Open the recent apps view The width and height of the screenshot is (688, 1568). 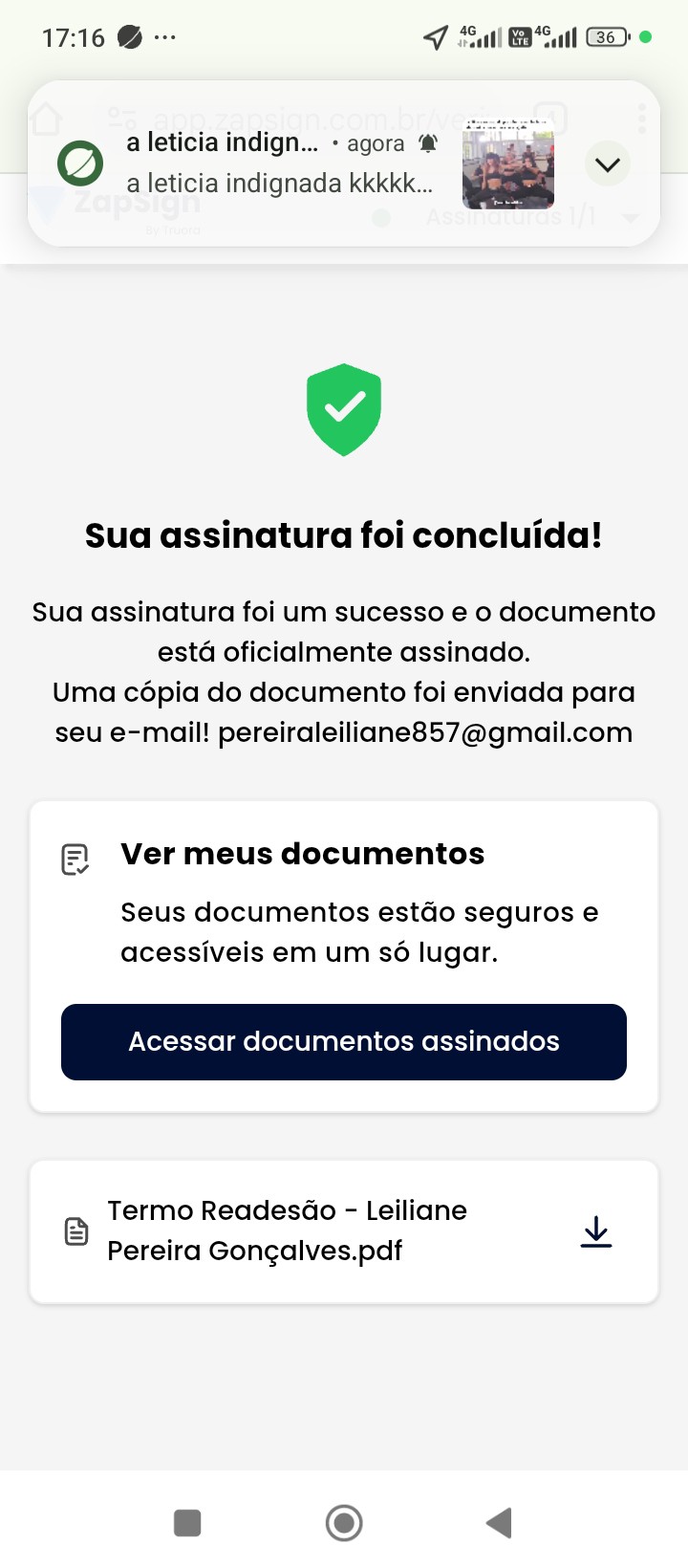(187, 1523)
